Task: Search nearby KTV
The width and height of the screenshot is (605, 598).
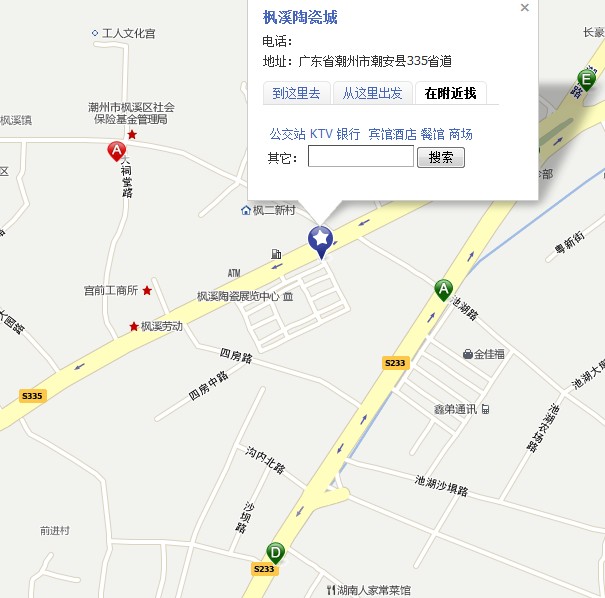Action: (320, 134)
